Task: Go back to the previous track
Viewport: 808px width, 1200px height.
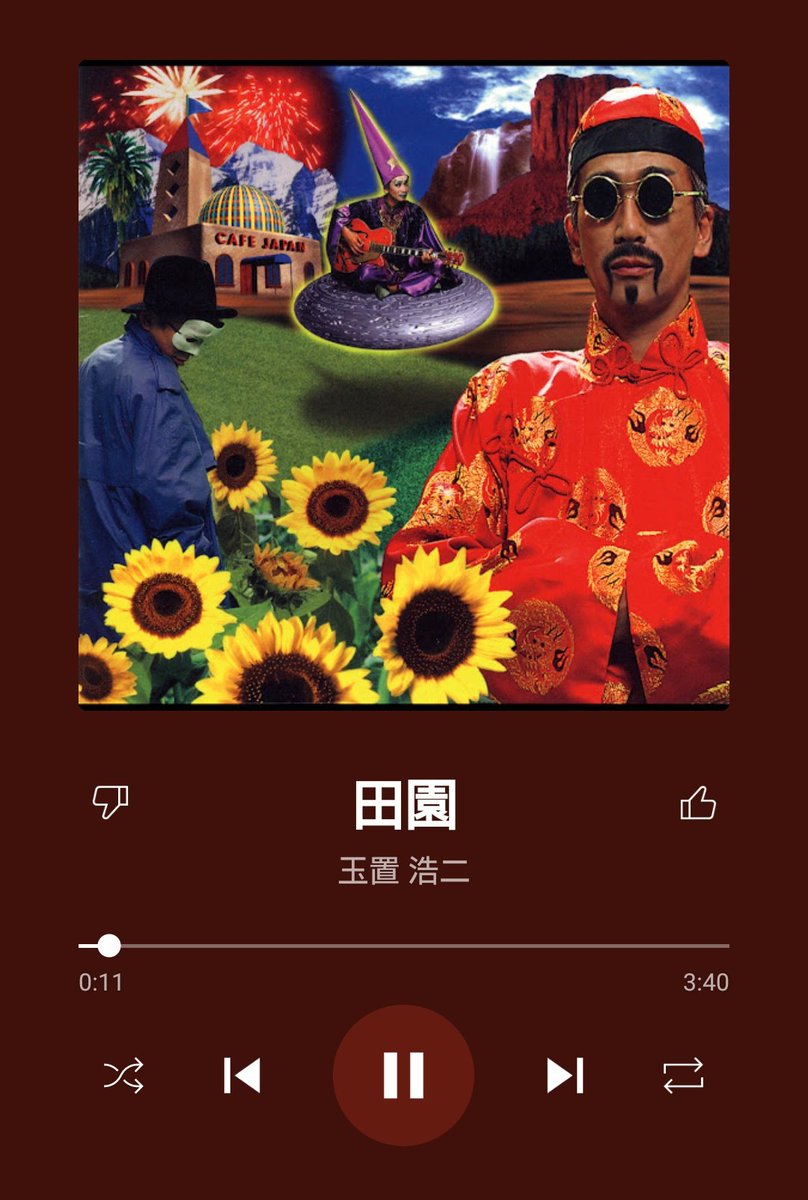Action: [x=242, y=1075]
